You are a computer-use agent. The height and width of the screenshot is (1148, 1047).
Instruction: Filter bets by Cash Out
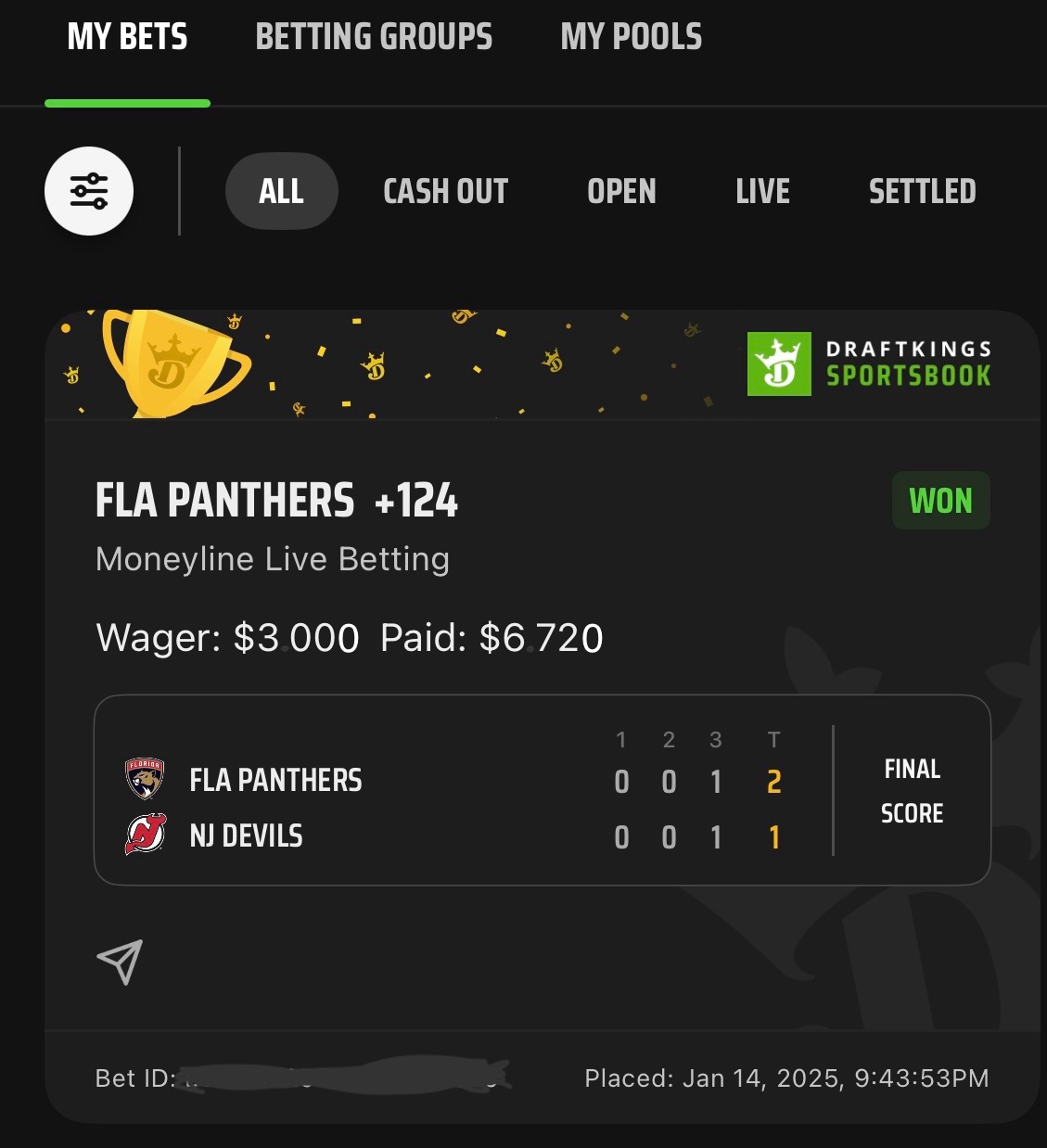[445, 191]
